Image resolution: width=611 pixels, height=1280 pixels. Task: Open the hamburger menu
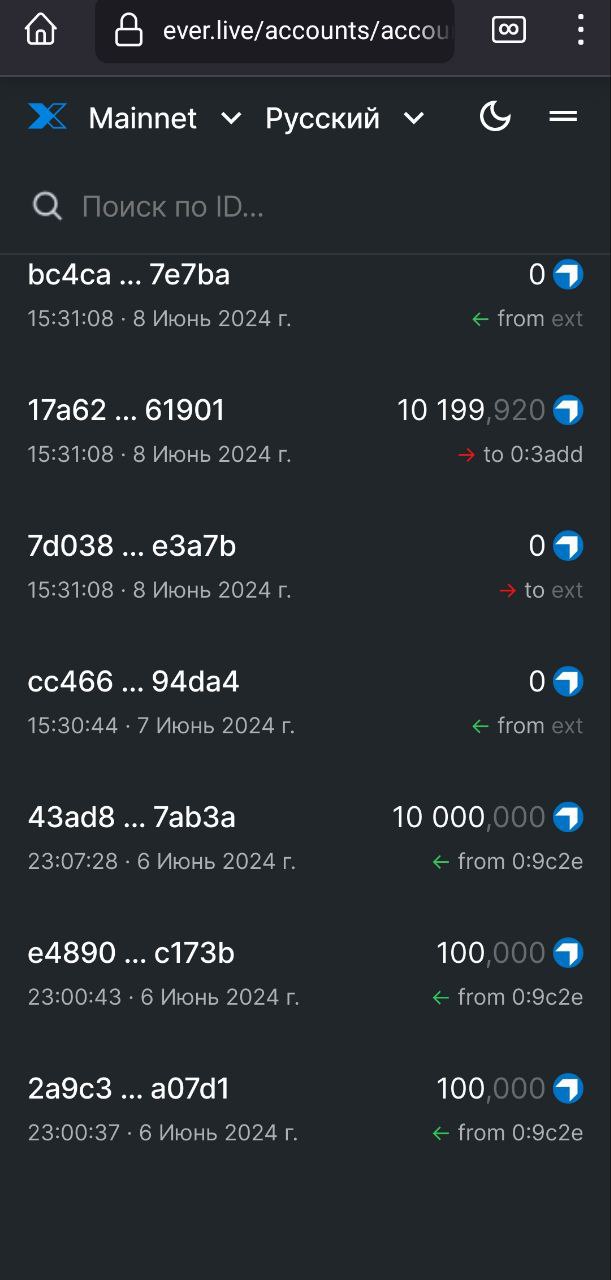pos(563,117)
